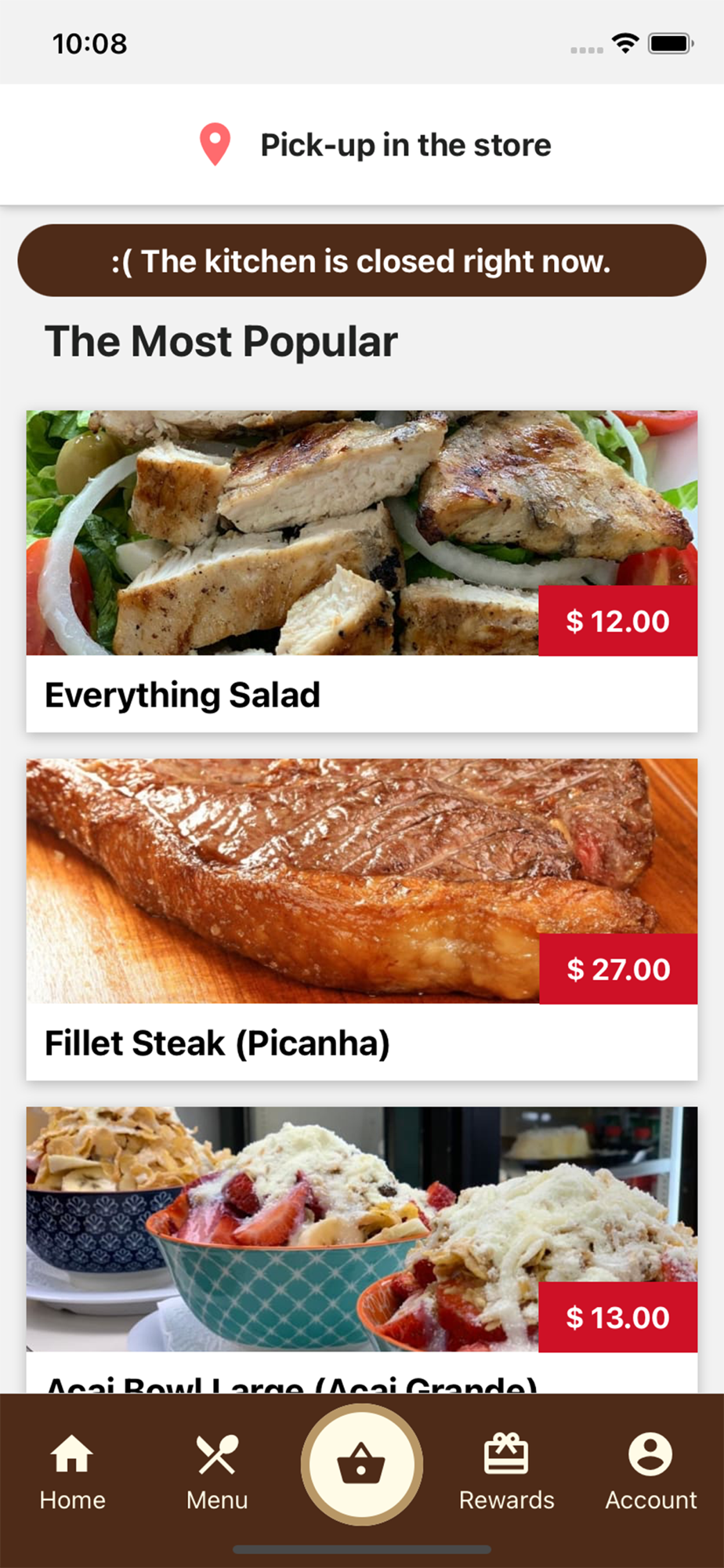Open the Everything Salad card
The height and width of the screenshot is (1568, 724).
pyautogui.click(x=361, y=571)
